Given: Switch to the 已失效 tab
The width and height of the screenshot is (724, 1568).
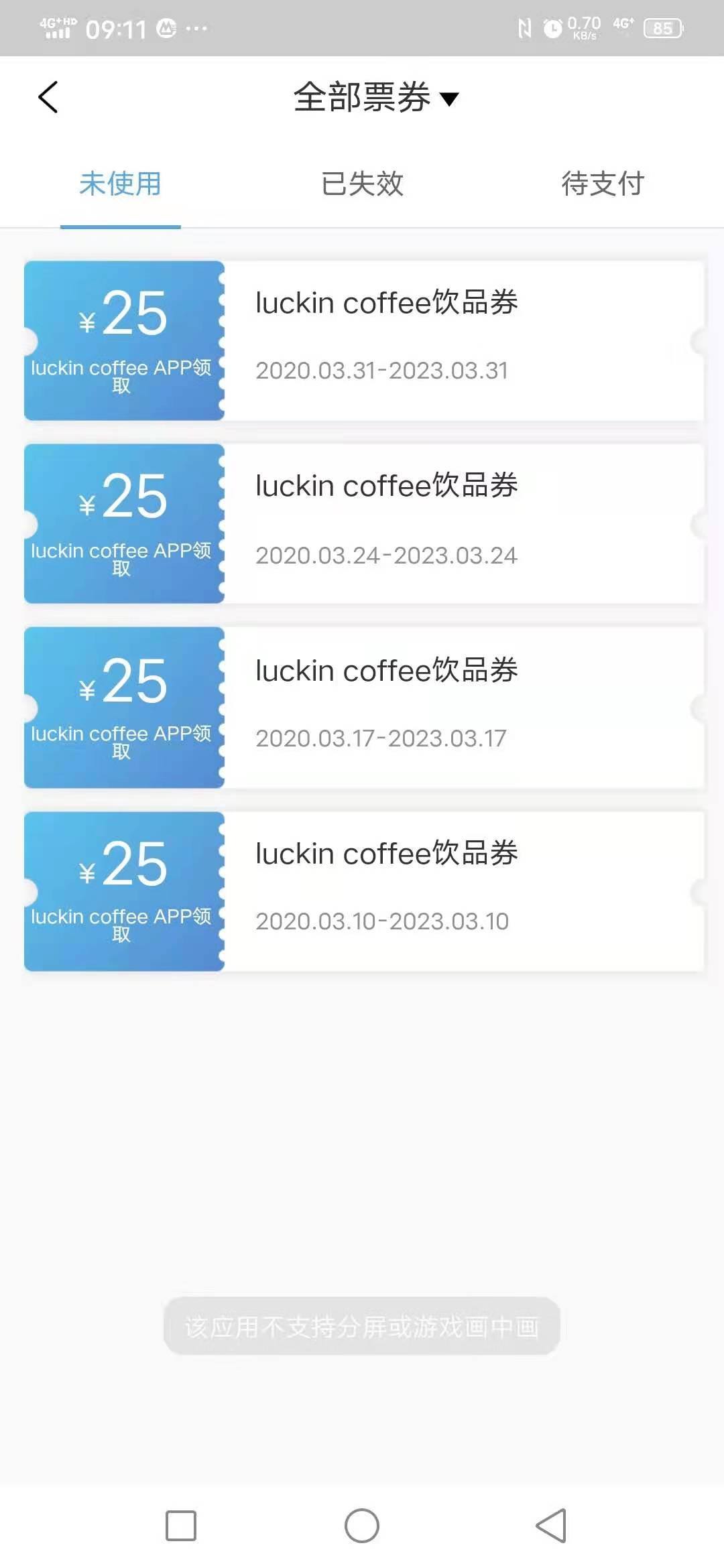Looking at the screenshot, I should click(362, 184).
